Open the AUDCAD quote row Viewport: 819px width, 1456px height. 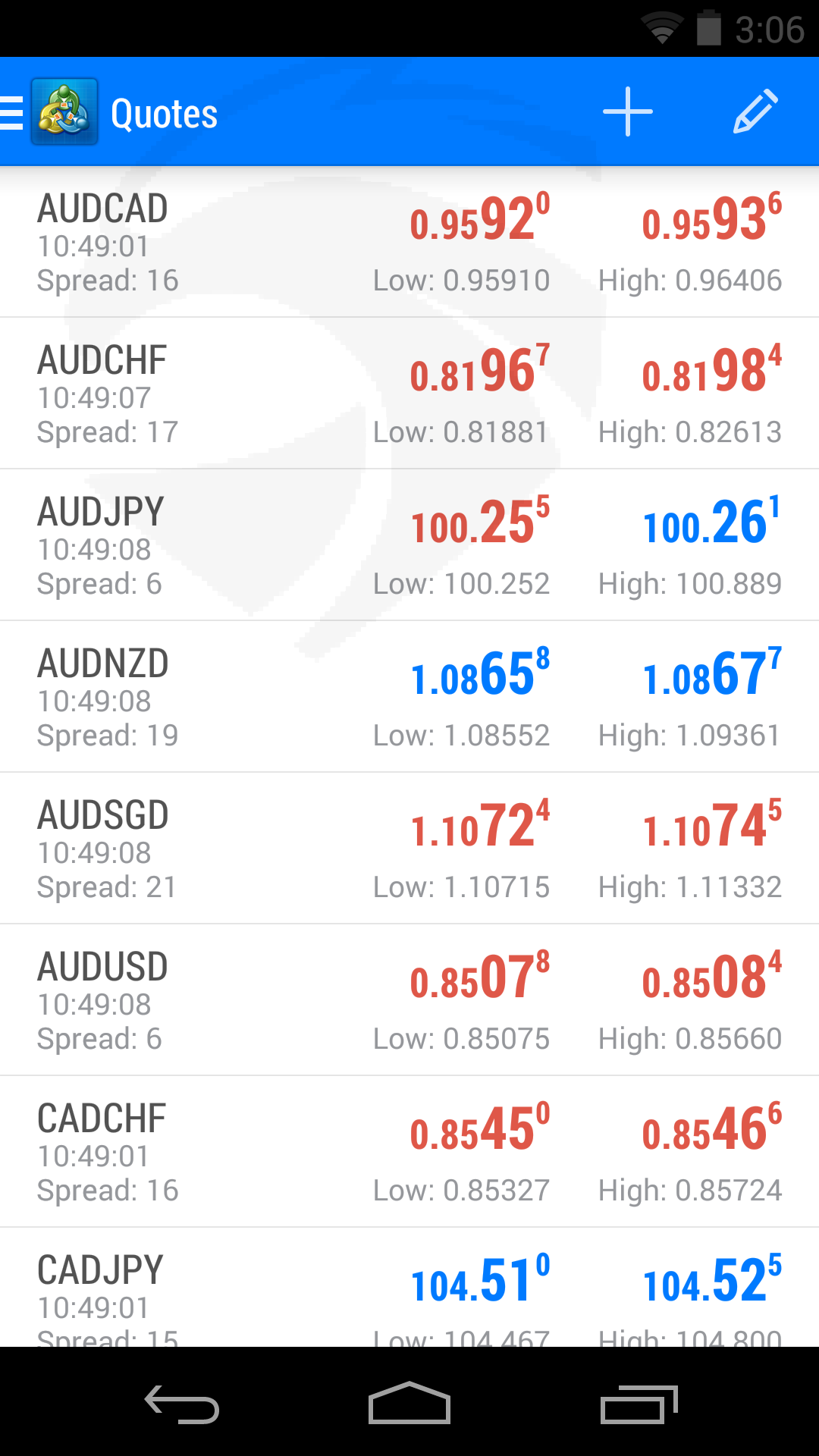[x=409, y=242]
